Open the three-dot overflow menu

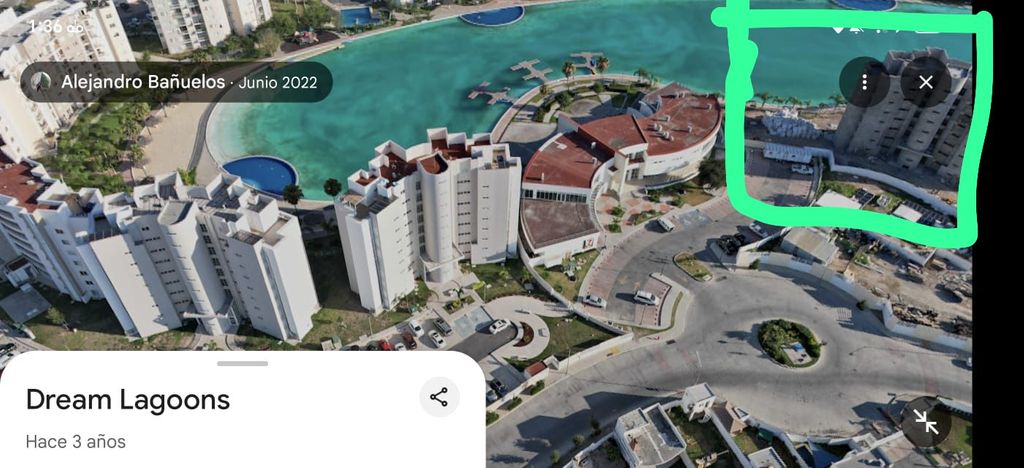tap(864, 82)
